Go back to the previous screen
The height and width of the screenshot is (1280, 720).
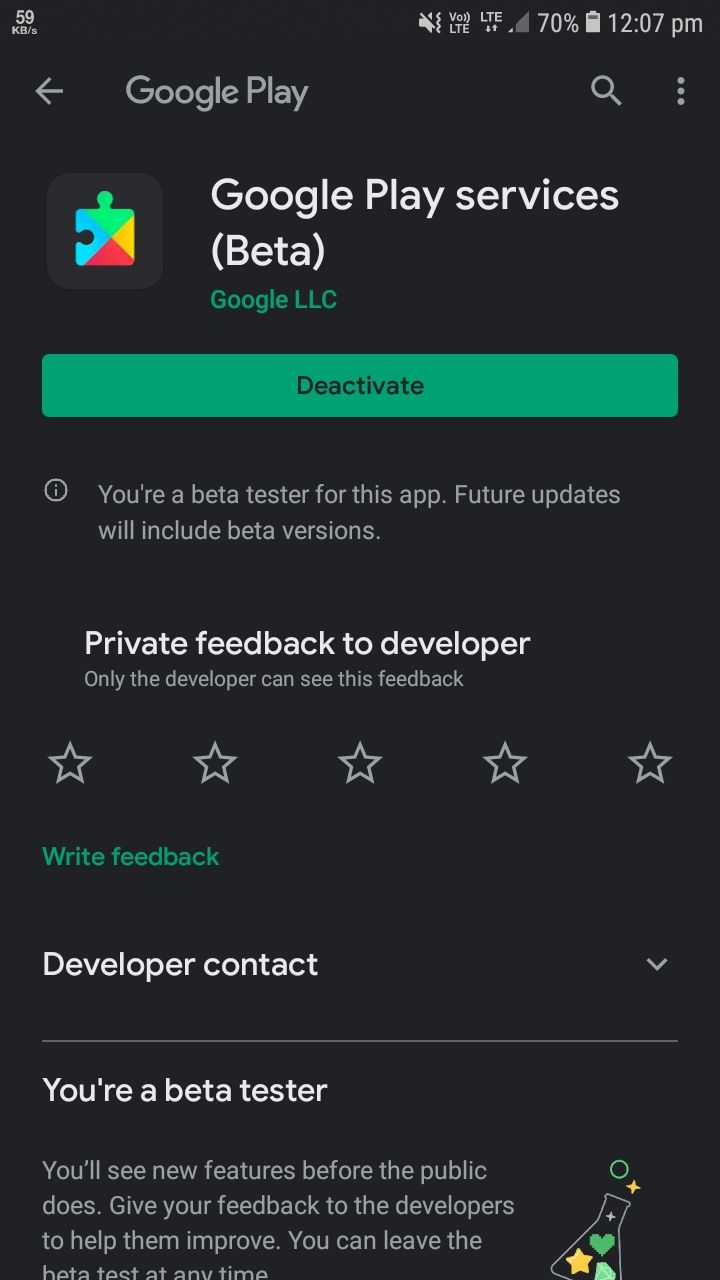pos(49,92)
